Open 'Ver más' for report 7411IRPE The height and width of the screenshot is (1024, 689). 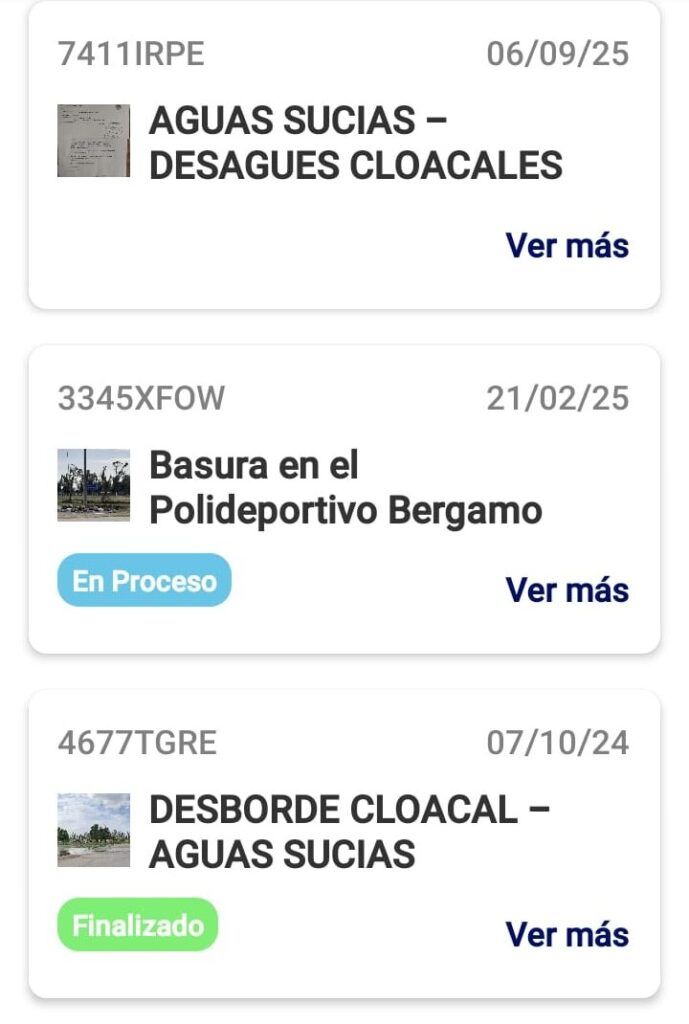pyautogui.click(x=567, y=245)
